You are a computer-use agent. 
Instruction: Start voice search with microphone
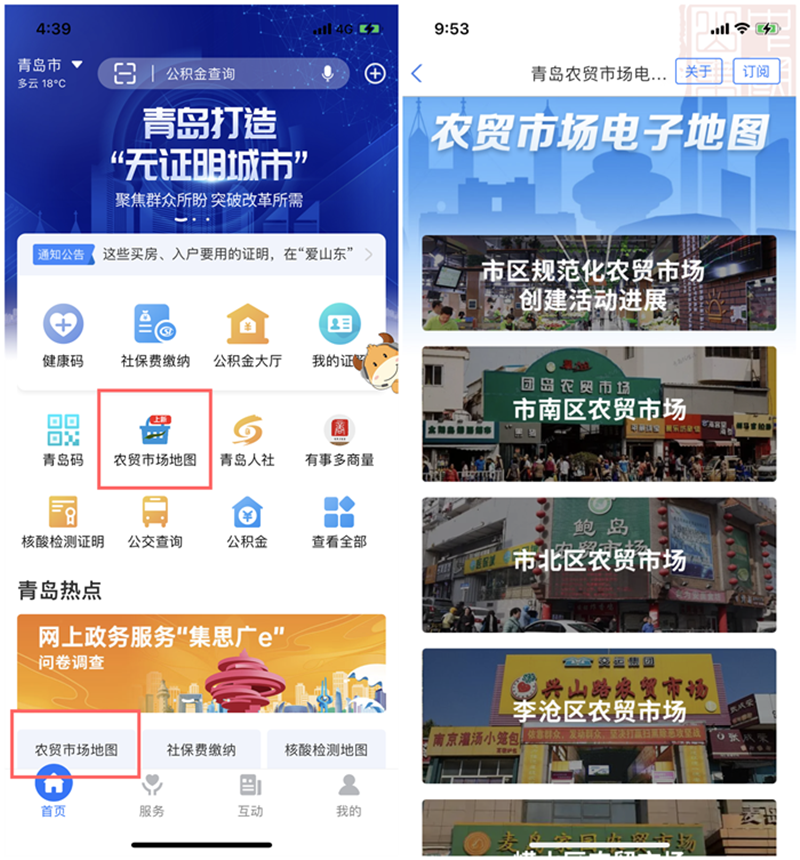pos(328,73)
